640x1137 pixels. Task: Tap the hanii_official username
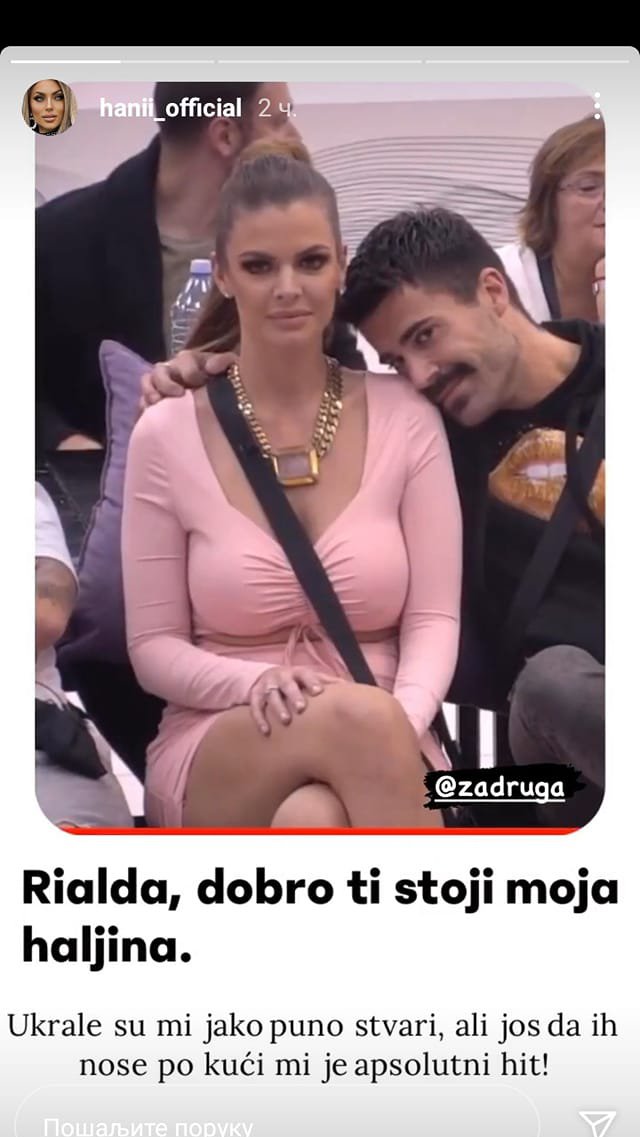click(170, 108)
